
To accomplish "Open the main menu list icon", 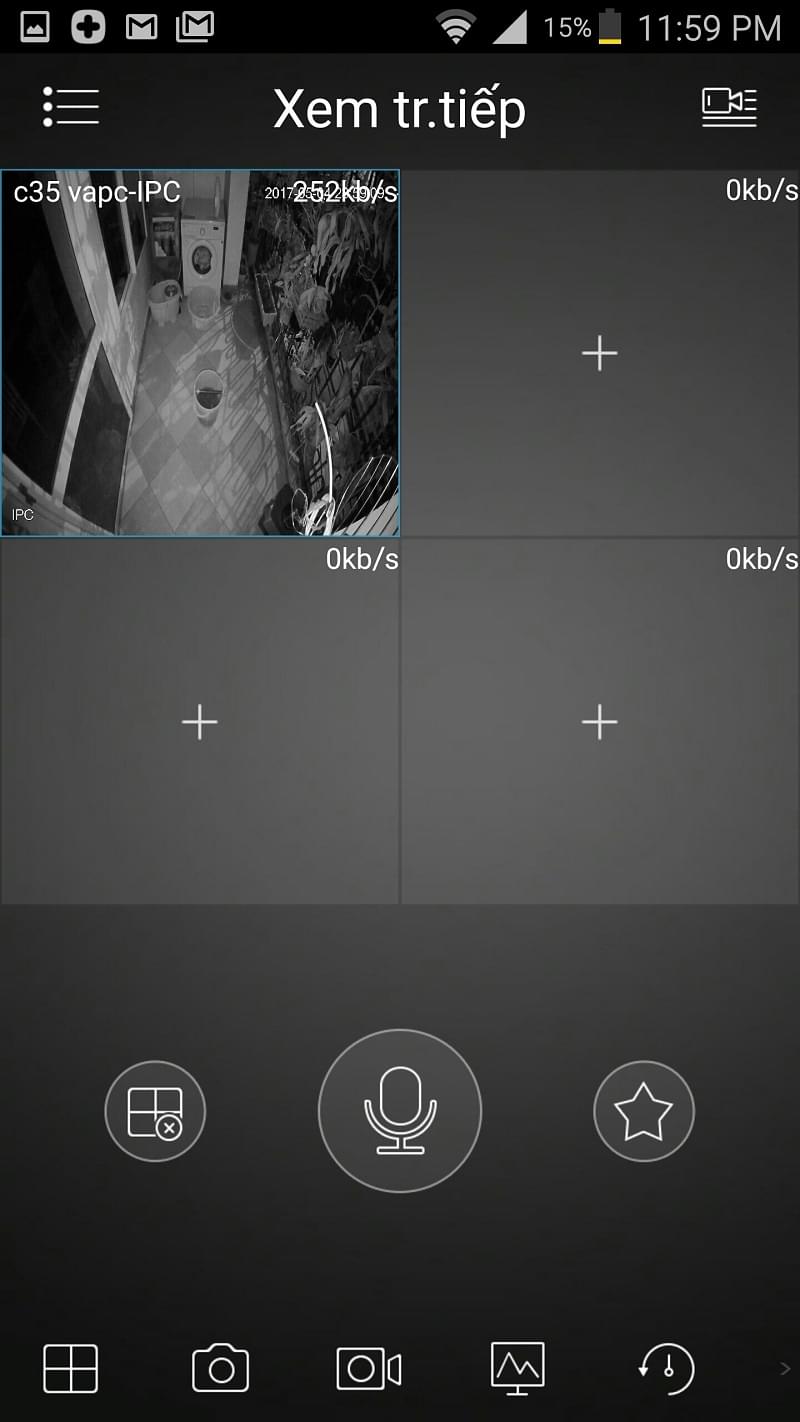I will (71, 107).
